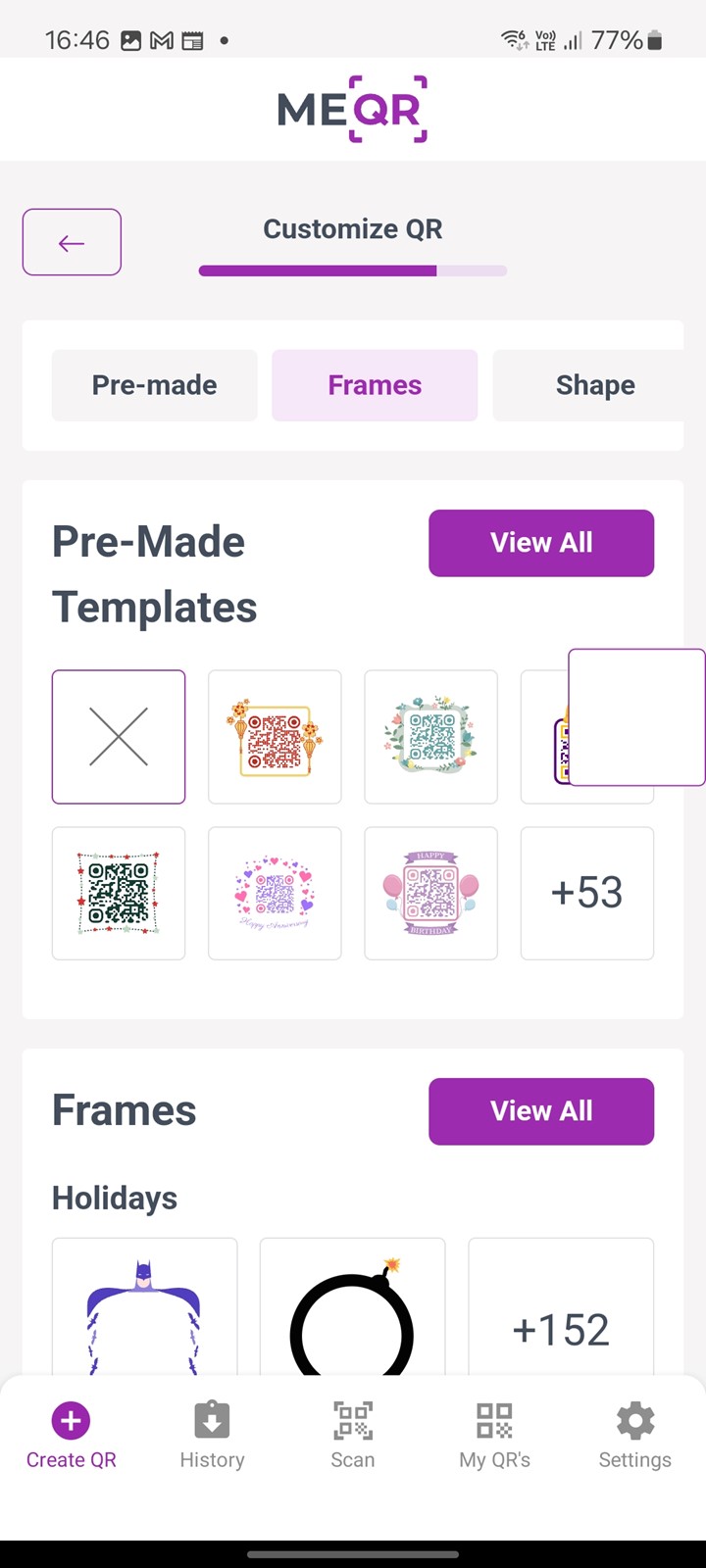
Task: Select the Frames tab
Action: tap(375, 385)
